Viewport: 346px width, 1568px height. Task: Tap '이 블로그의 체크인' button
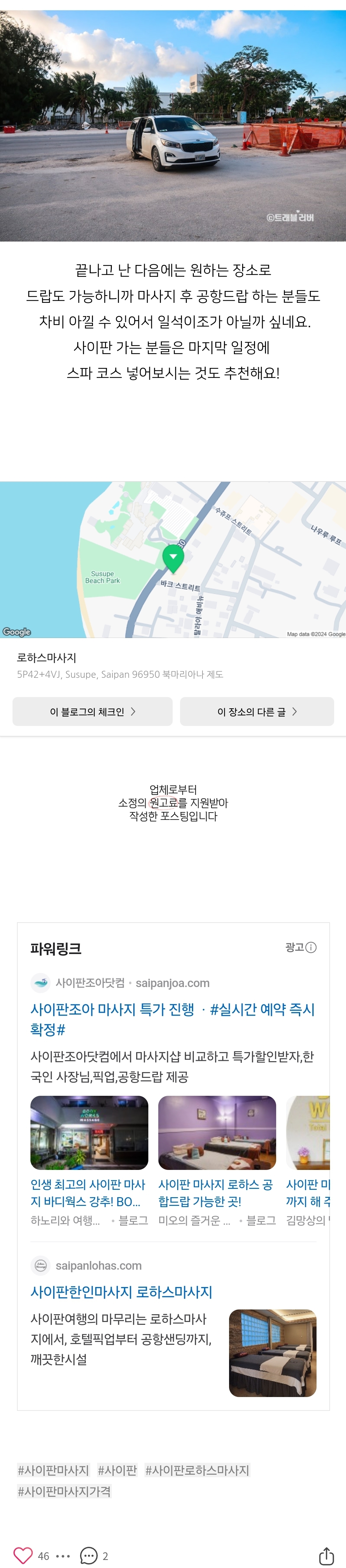(x=93, y=712)
